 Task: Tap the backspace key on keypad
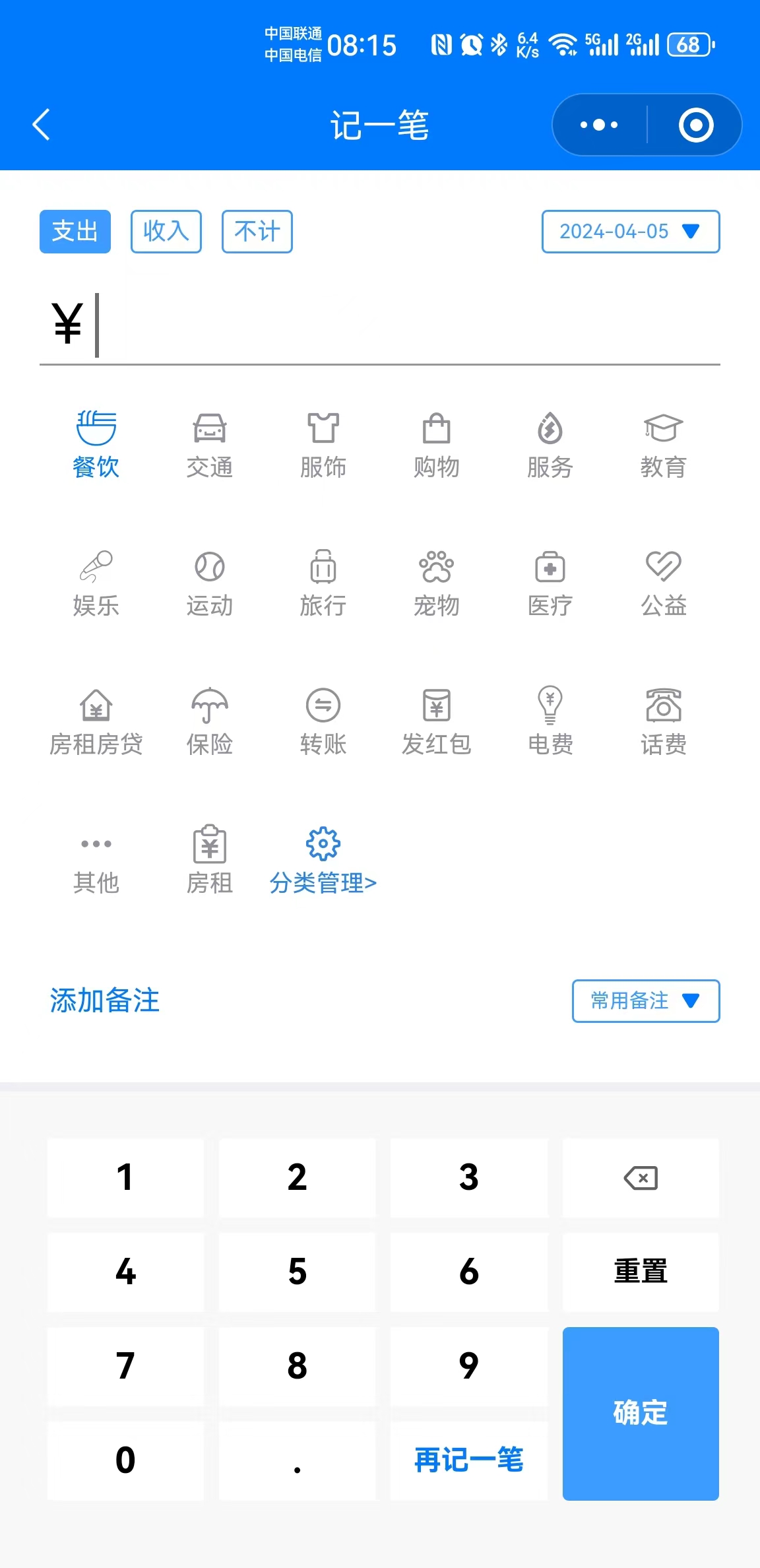tap(641, 1178)
